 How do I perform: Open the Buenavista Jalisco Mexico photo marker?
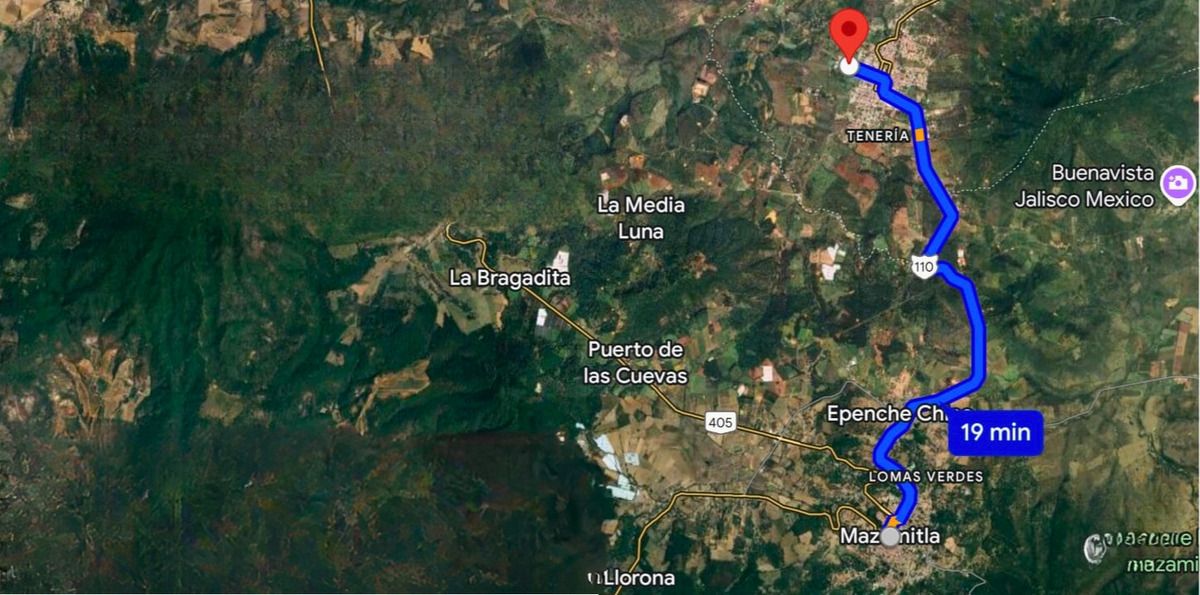pos(1177,185)
